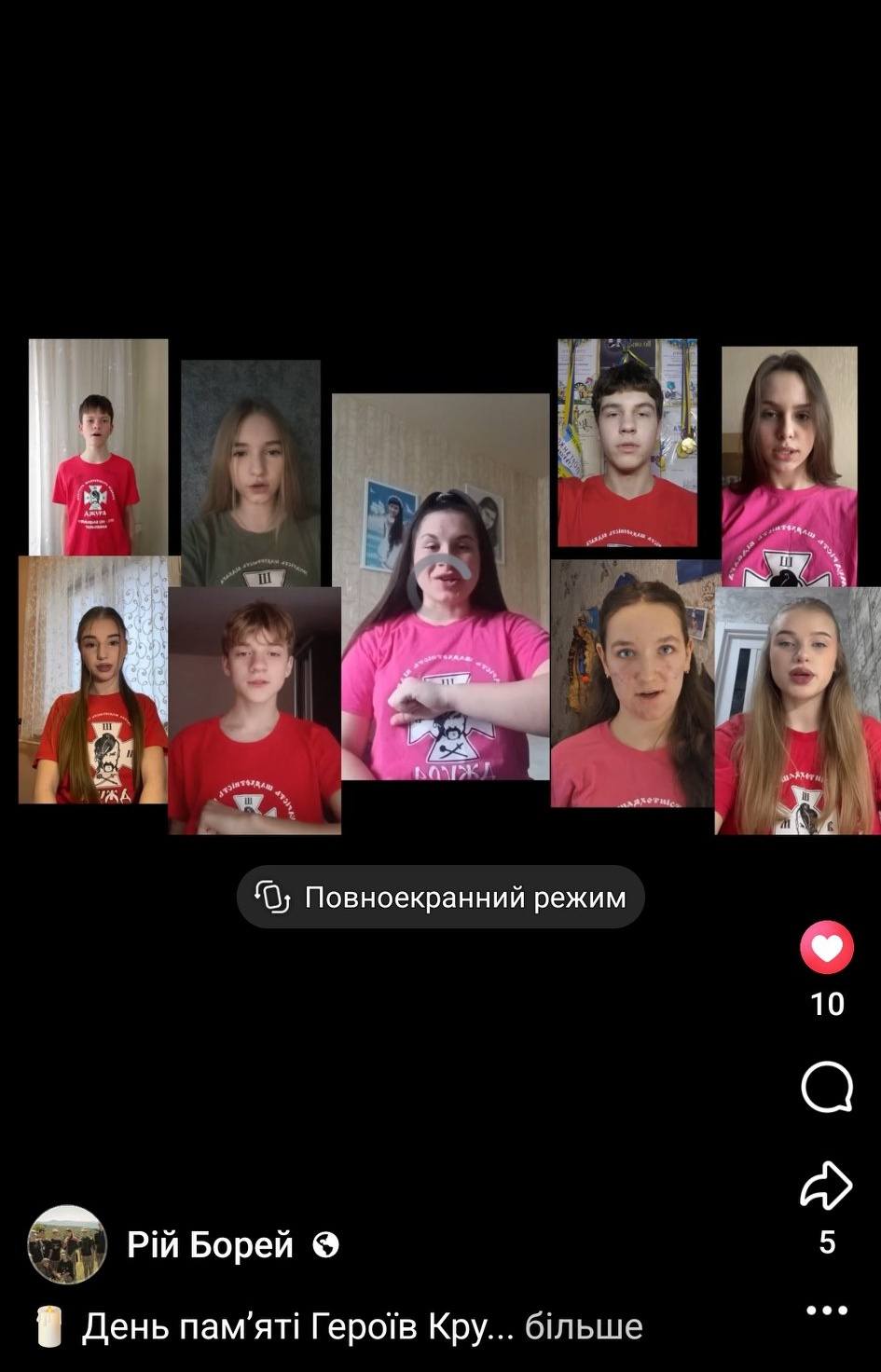Share this video with the arrow icon

pos(827,1187)
